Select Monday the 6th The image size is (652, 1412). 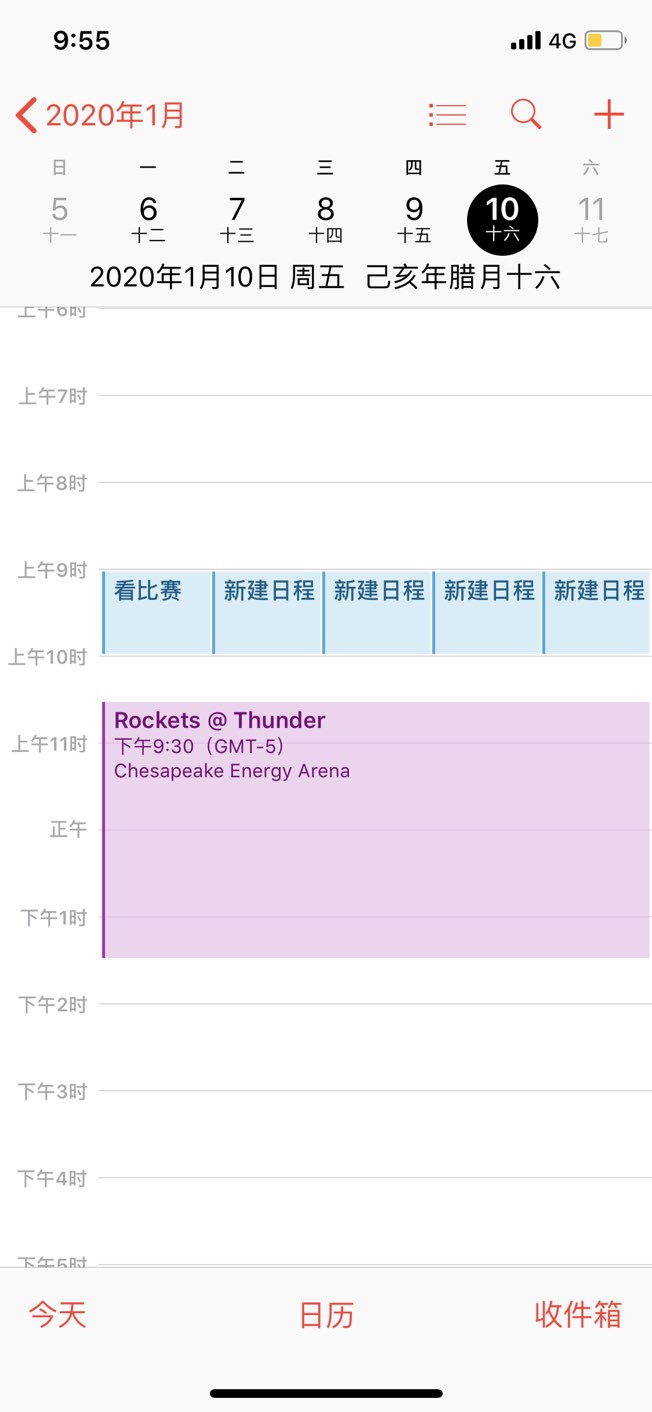pyautogui.click(x=148, y=217)
